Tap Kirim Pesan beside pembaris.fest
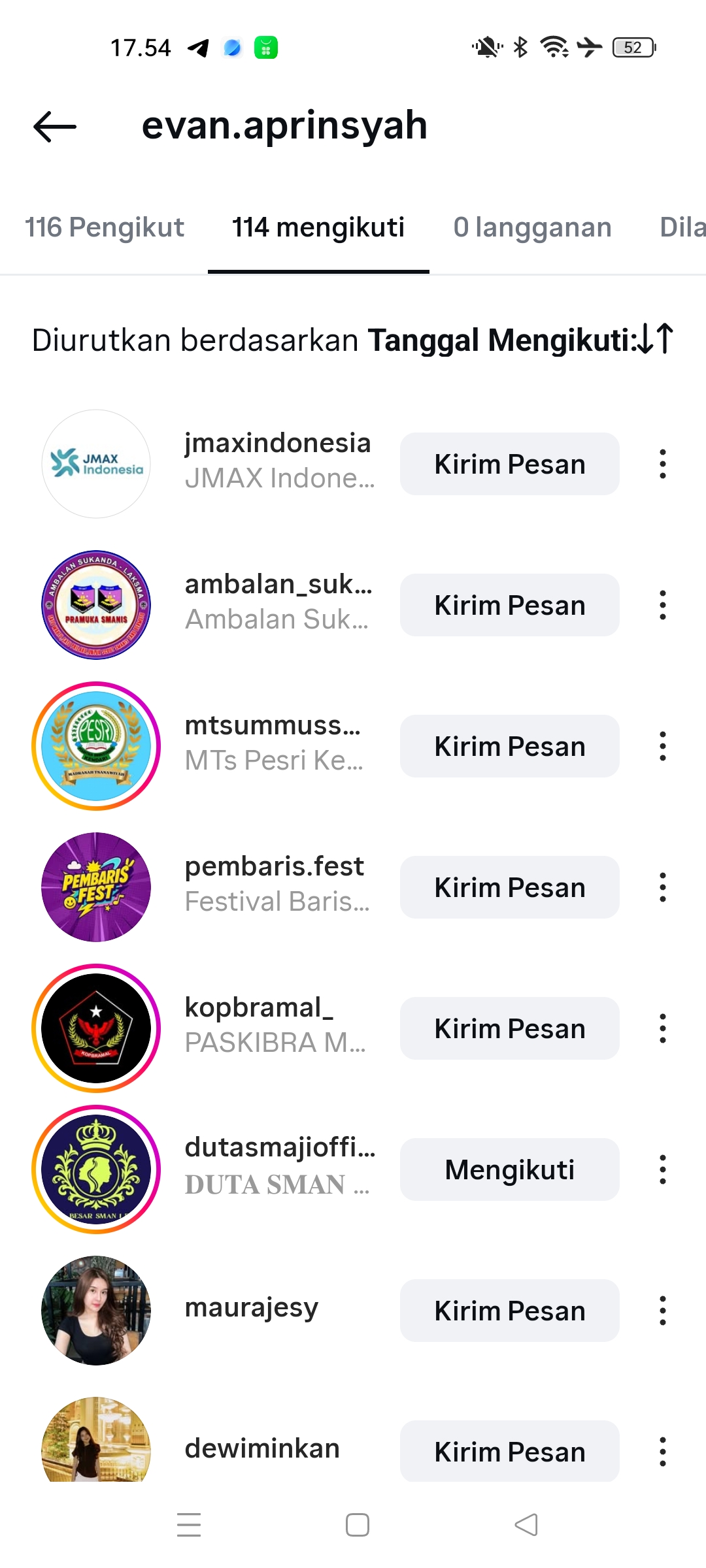This screenshot has height=1568, width=706. point(509,887)
